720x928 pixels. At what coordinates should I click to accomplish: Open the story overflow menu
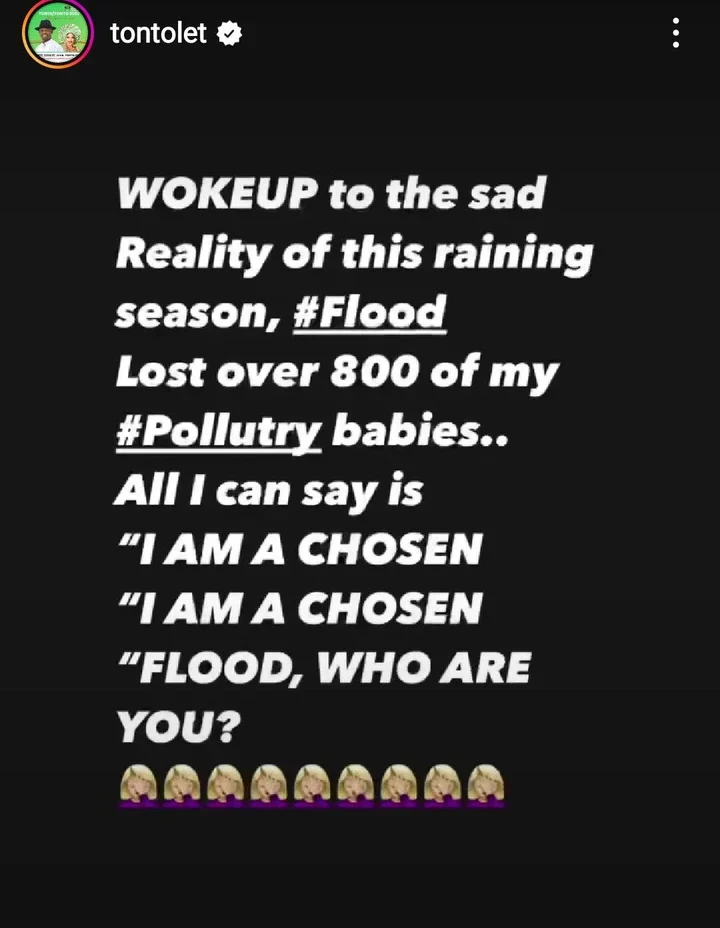tap(677, 34)
